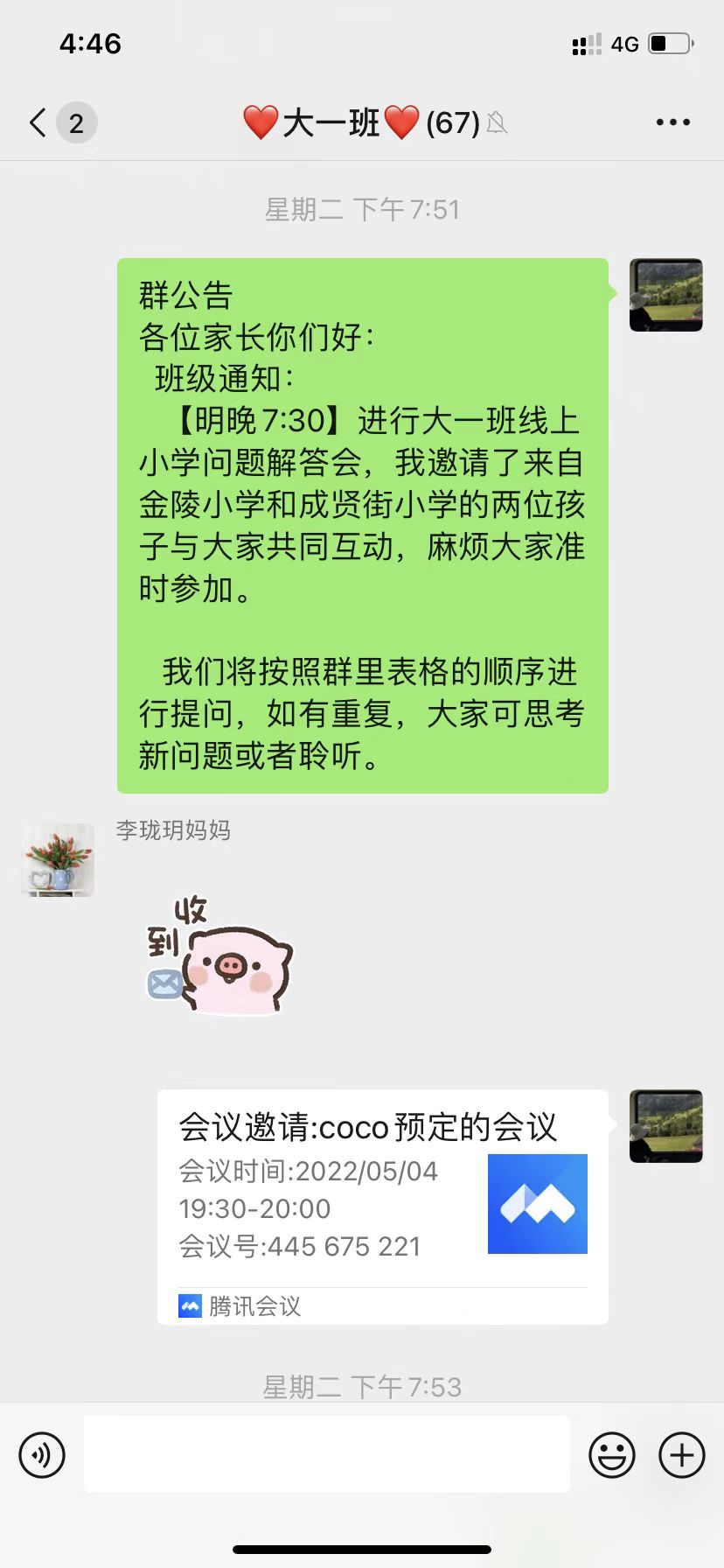Tap the message text input field
The height and width of the screenshot is (1568, 724).
326,1454
